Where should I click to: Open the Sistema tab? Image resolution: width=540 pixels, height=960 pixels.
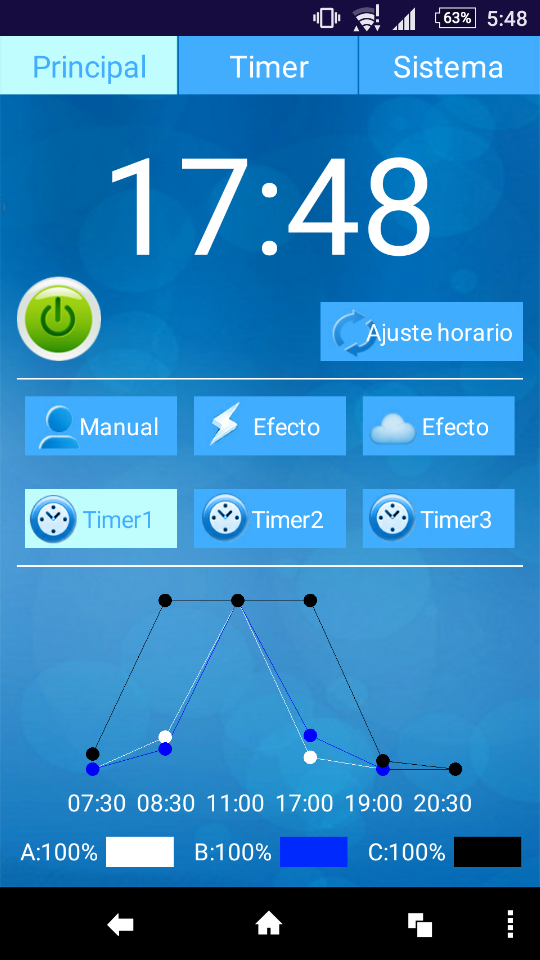[x=449, y=66]
